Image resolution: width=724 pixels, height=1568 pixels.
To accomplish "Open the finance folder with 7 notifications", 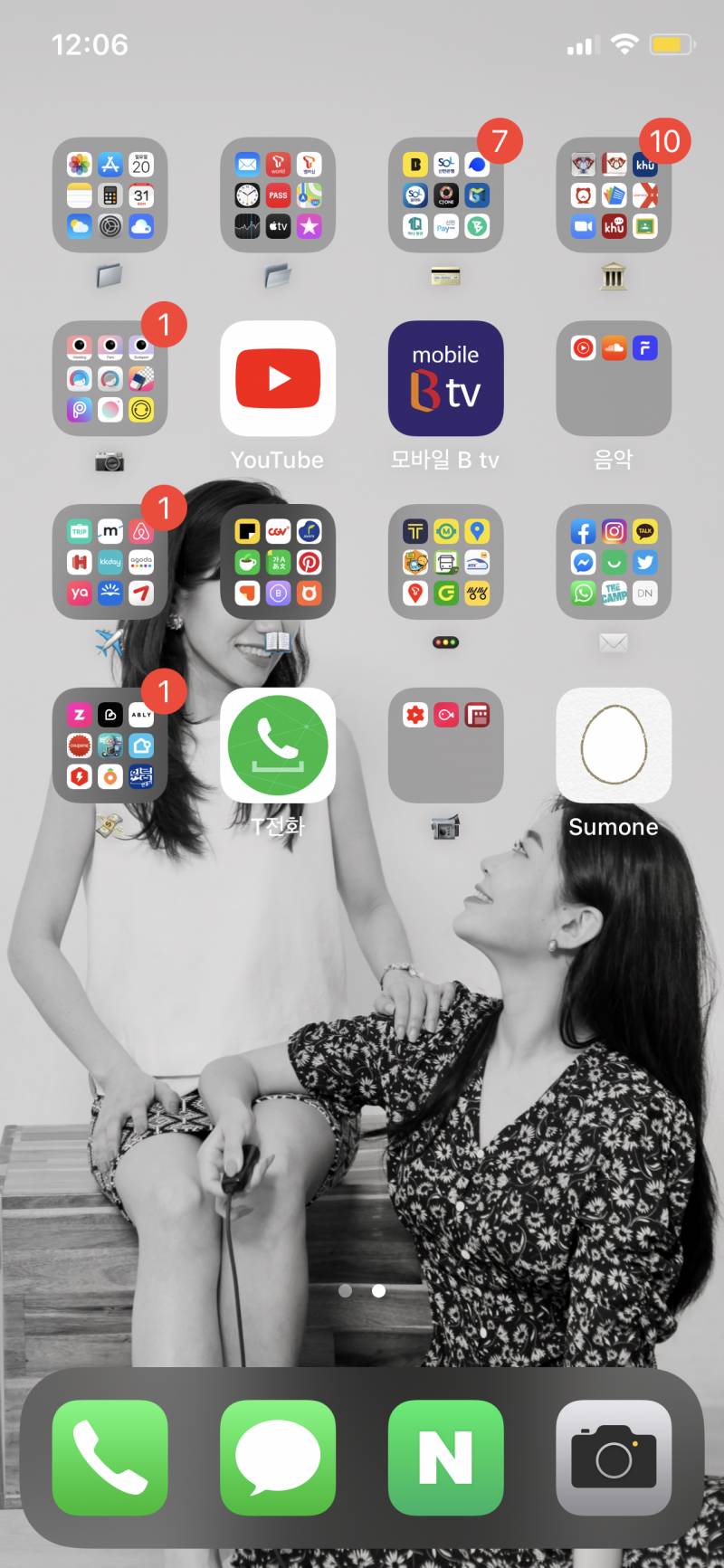I will point(445,195).
